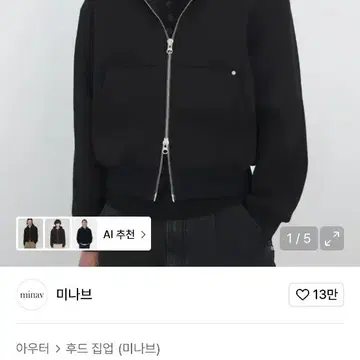Open the 미나브 brand page
The image size is (360, 360).
coord(74,295)
